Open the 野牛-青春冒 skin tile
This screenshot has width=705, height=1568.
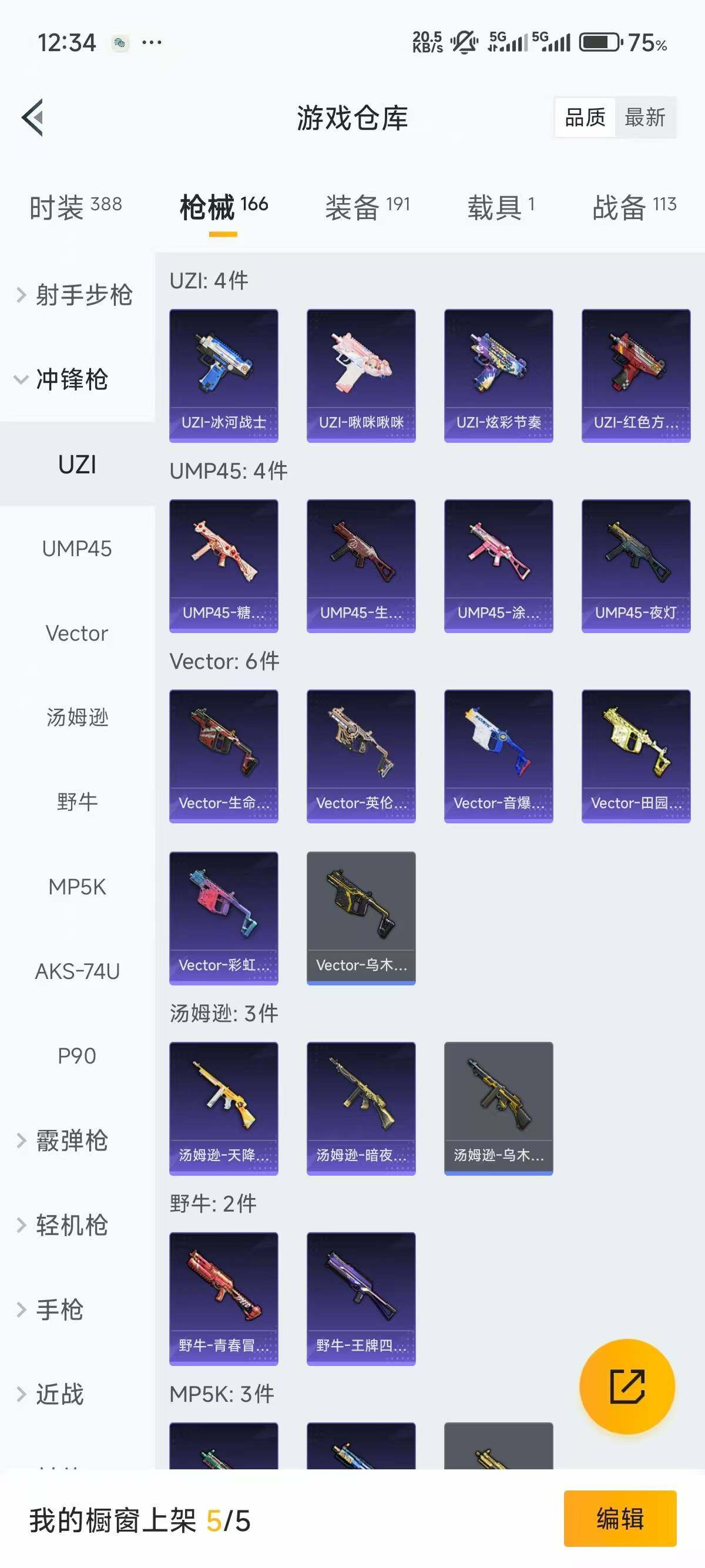(223, 1298)
